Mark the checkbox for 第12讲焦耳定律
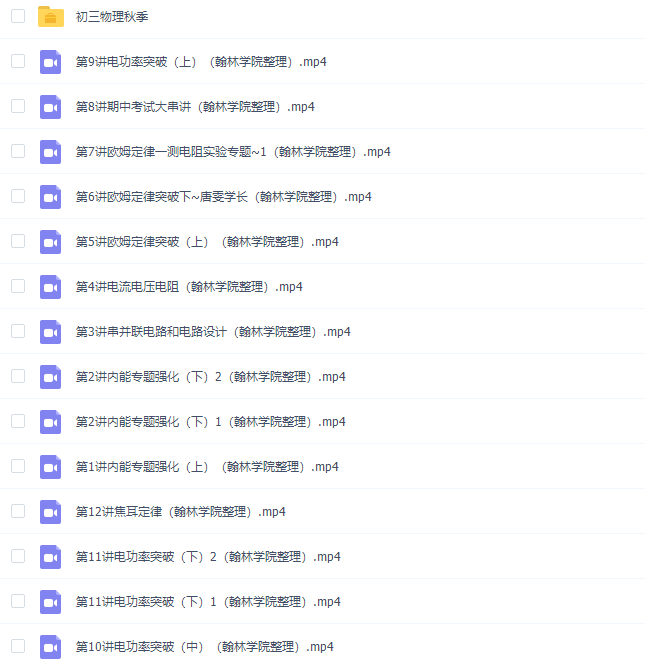645x663 pixels. click(18, 511)
